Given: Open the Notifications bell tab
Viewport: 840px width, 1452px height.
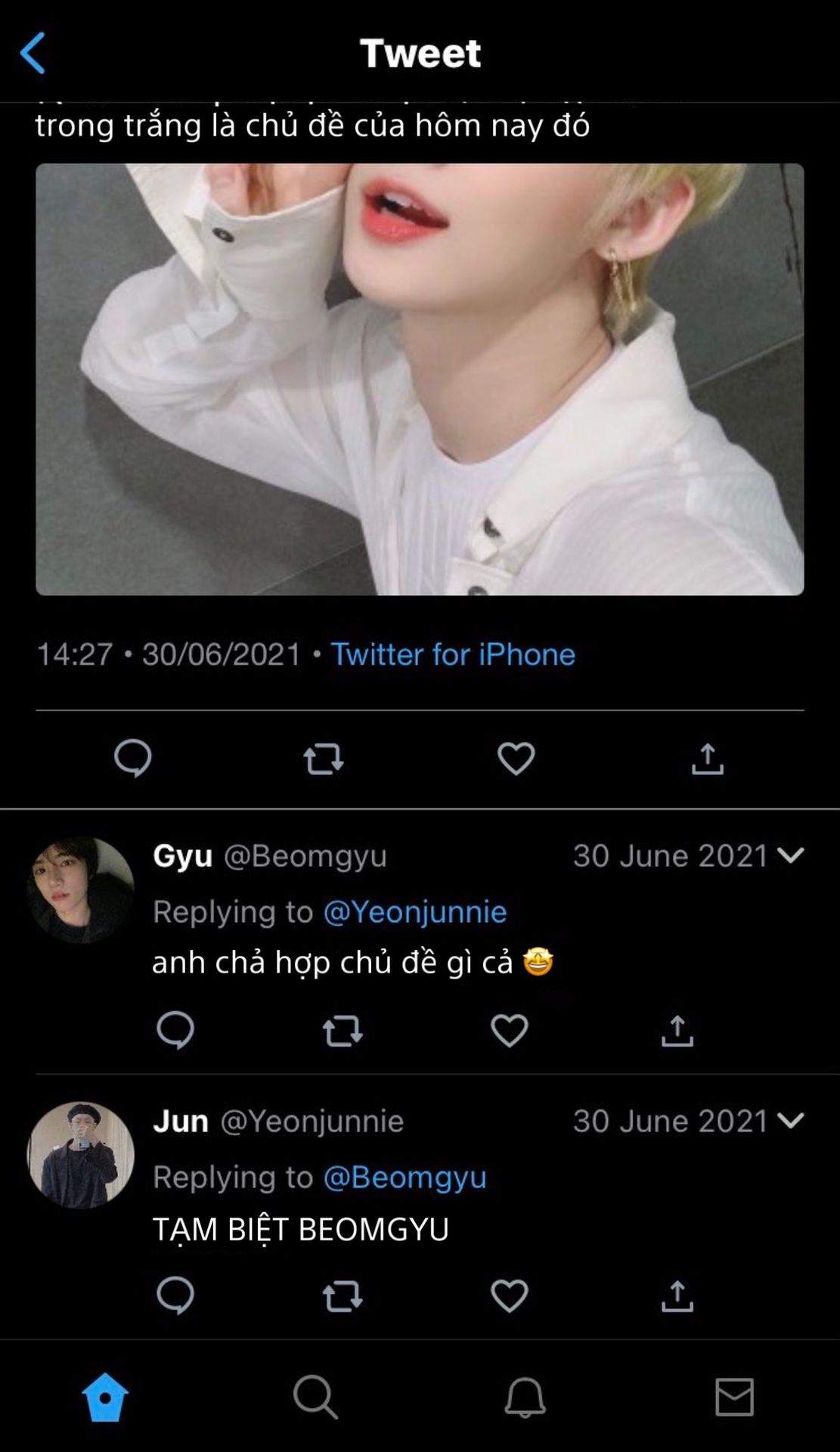Looking at the screenshot, I should coord(525,1396).
